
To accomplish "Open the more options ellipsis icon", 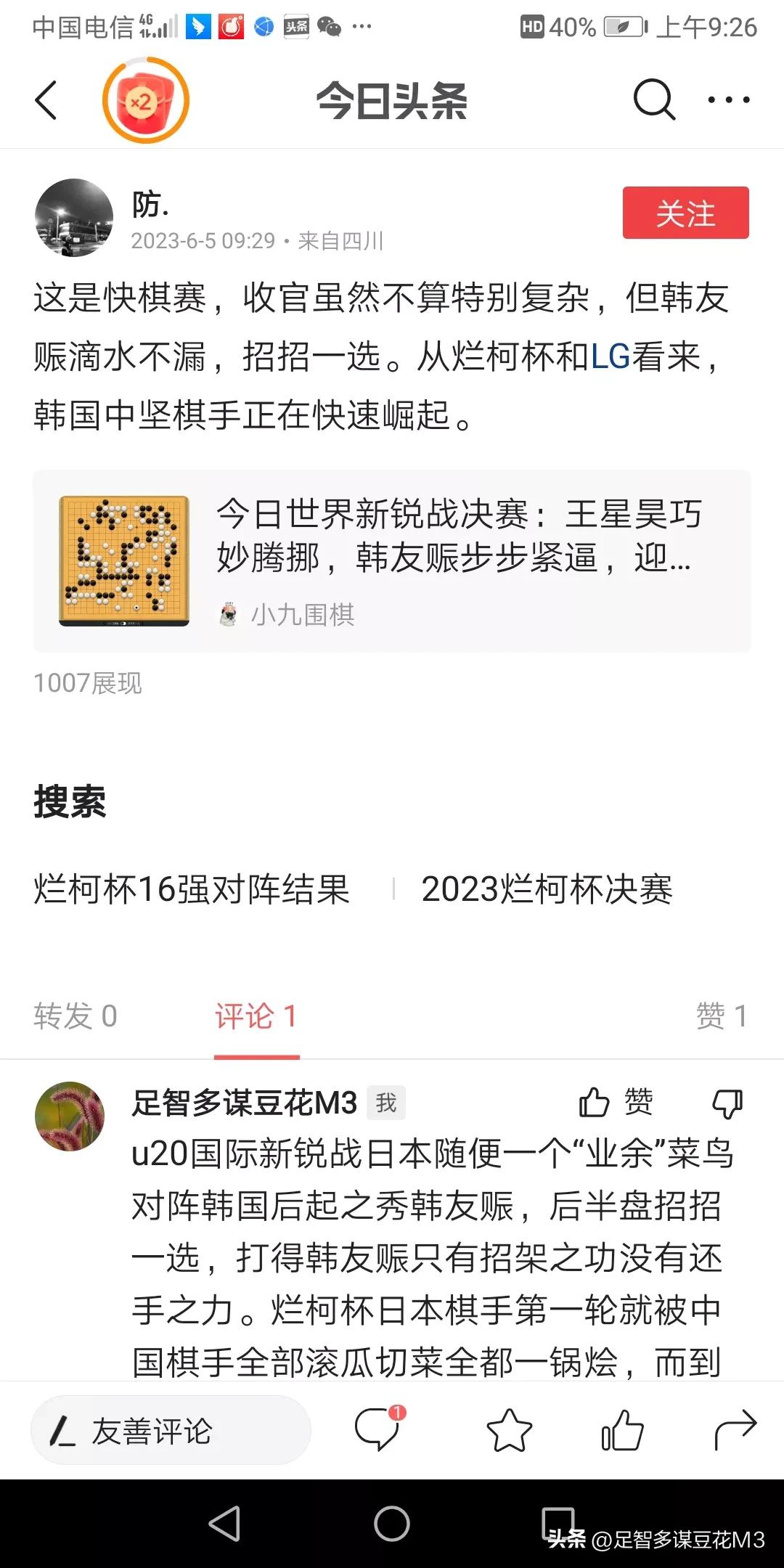I will point(729,101).
